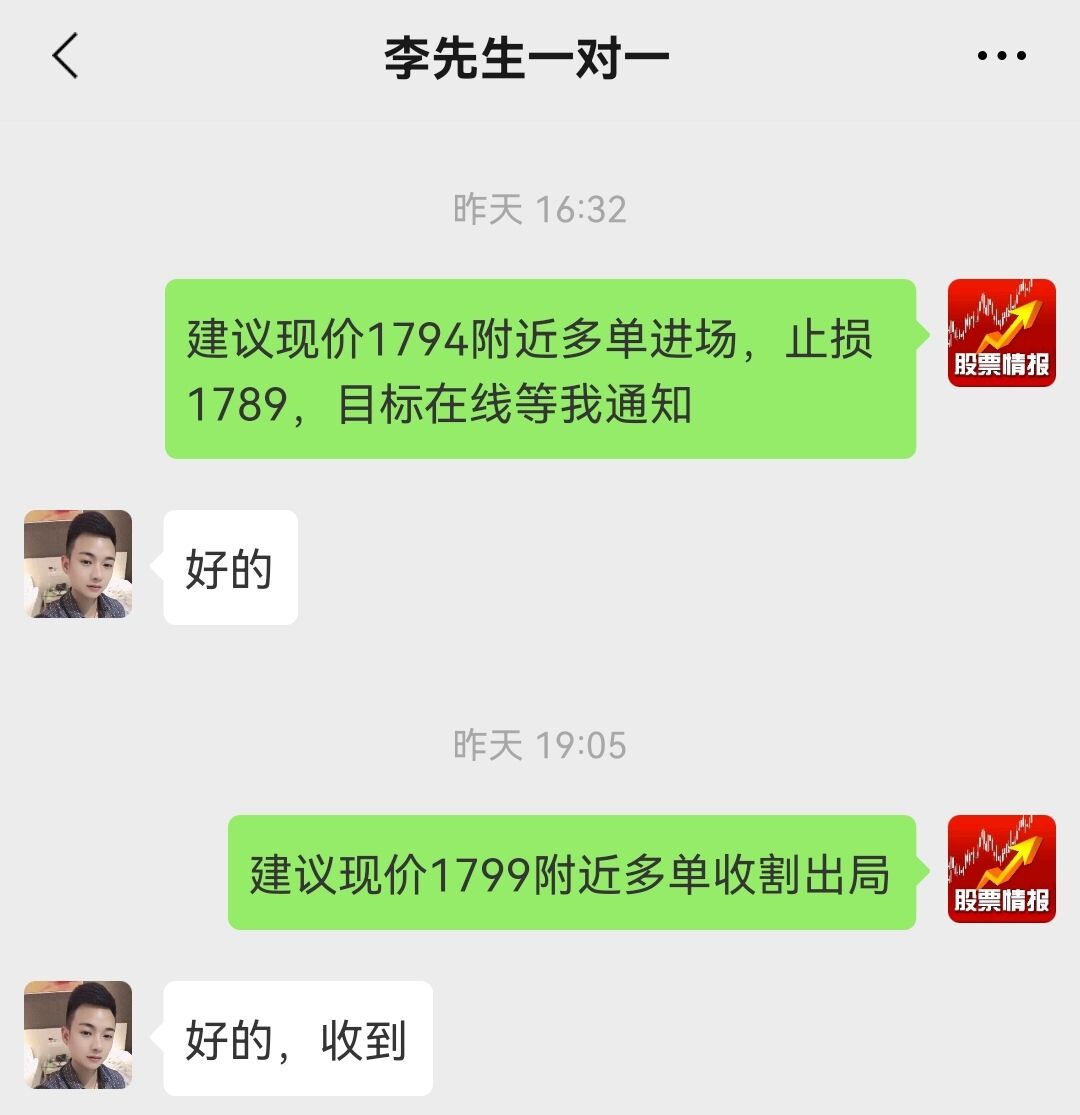This screenshot has height=1115, width=1080.
Task: Tap contact's avatar next to the 好的 reply
Action: tap(78, 564)
